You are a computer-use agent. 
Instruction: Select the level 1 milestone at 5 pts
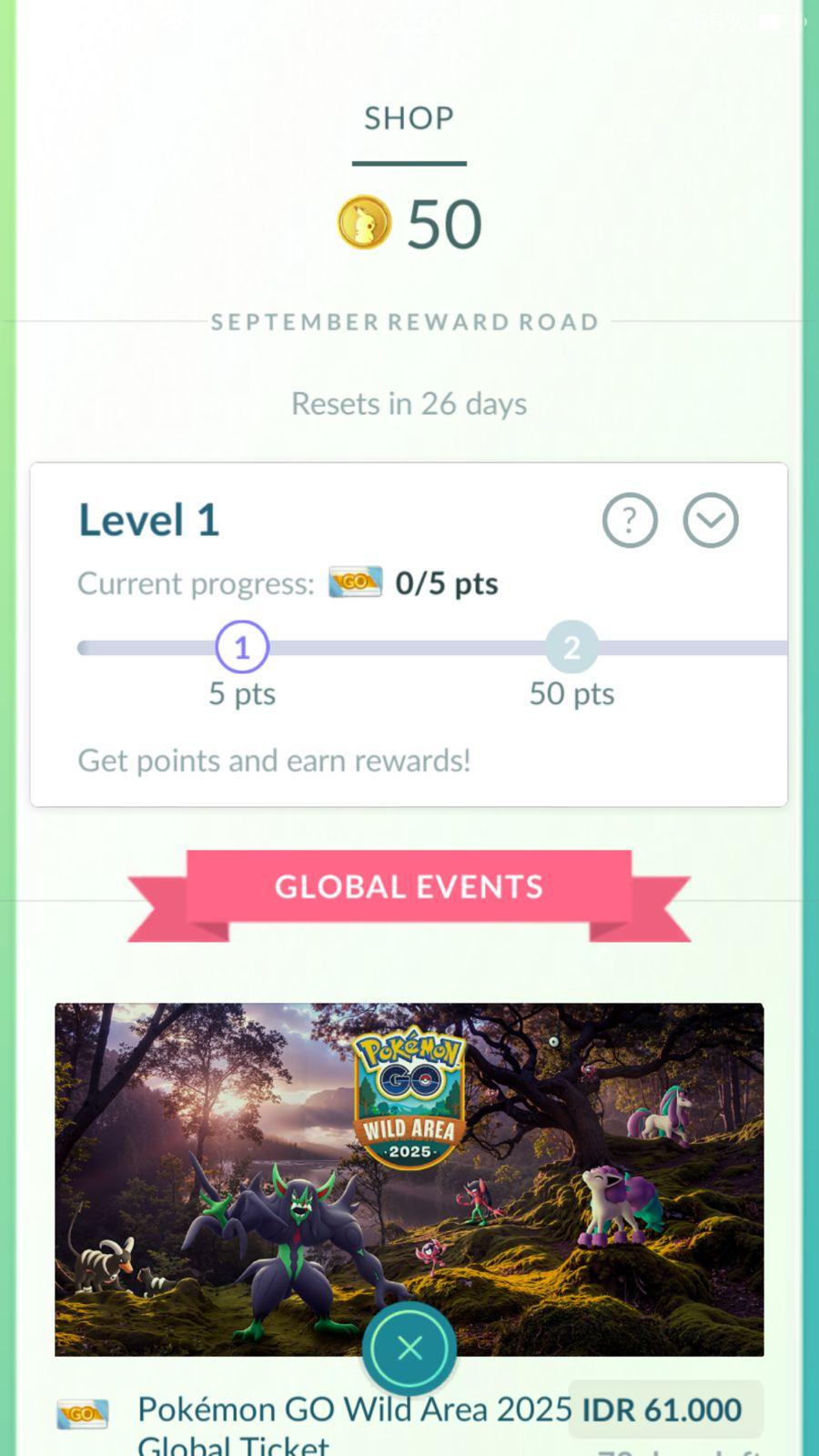242,647
